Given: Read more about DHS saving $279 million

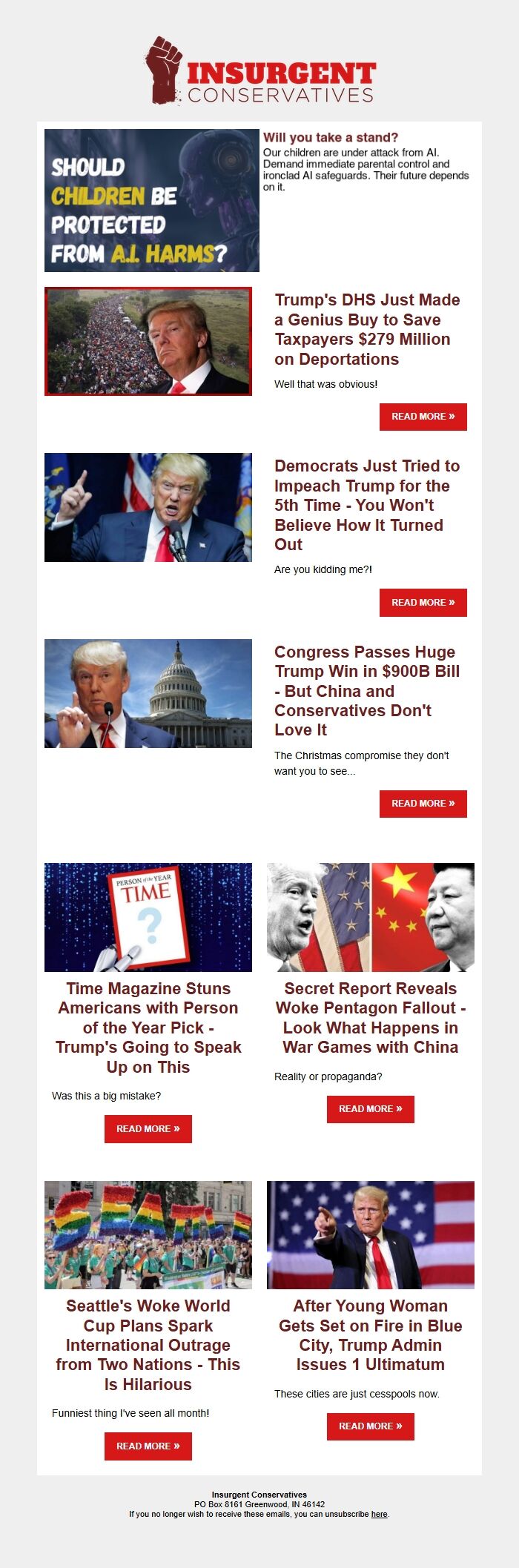Looking at the screenshot, I should pyautogui.click(x=423, y=417).
